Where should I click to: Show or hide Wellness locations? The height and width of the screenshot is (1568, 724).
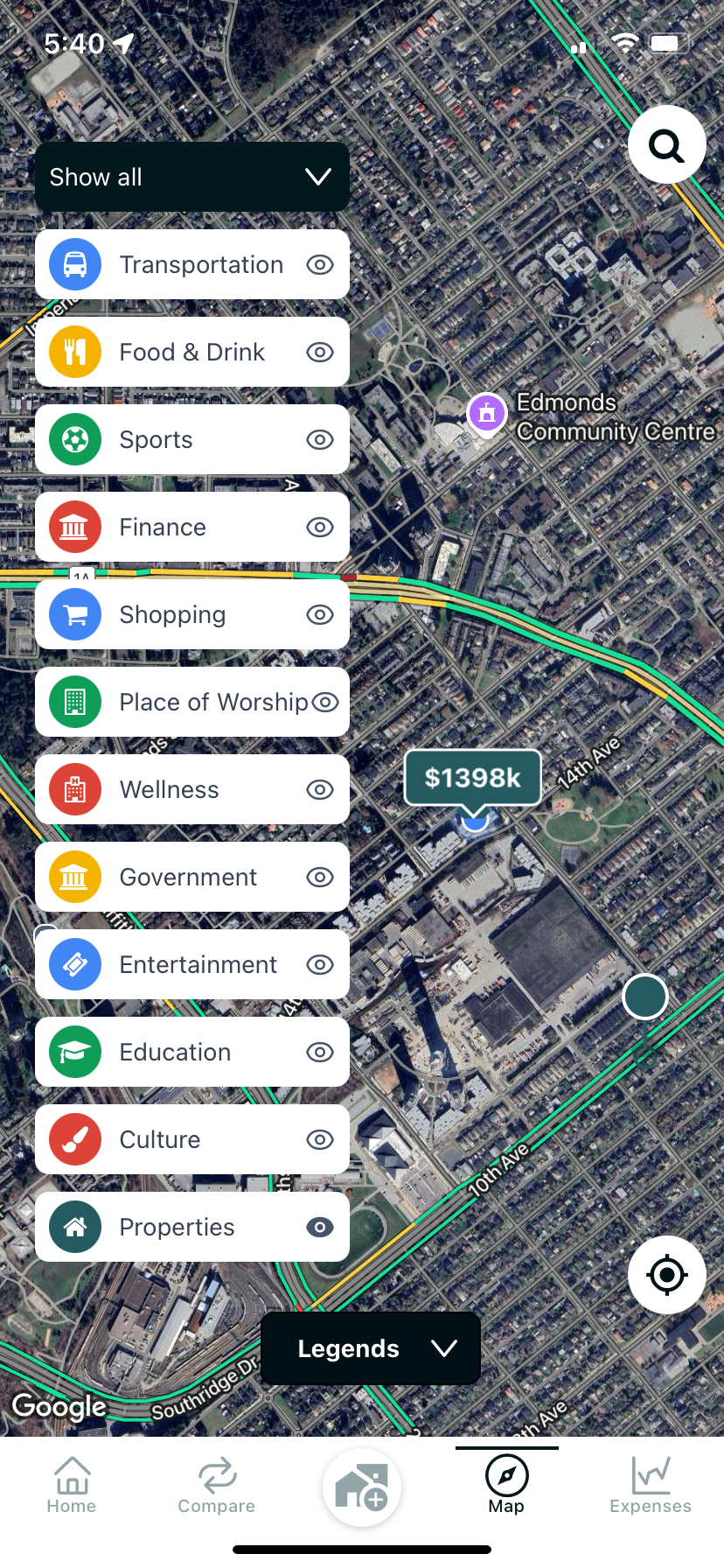320,789
